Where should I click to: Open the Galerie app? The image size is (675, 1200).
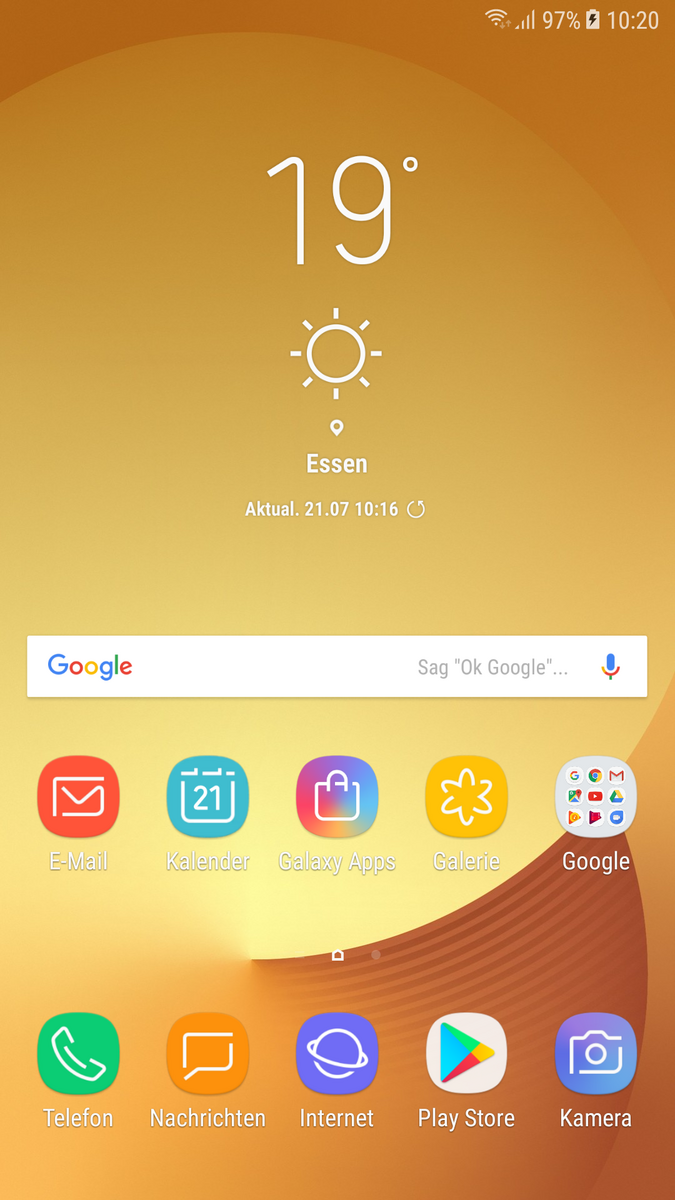(x=466, y=797)
